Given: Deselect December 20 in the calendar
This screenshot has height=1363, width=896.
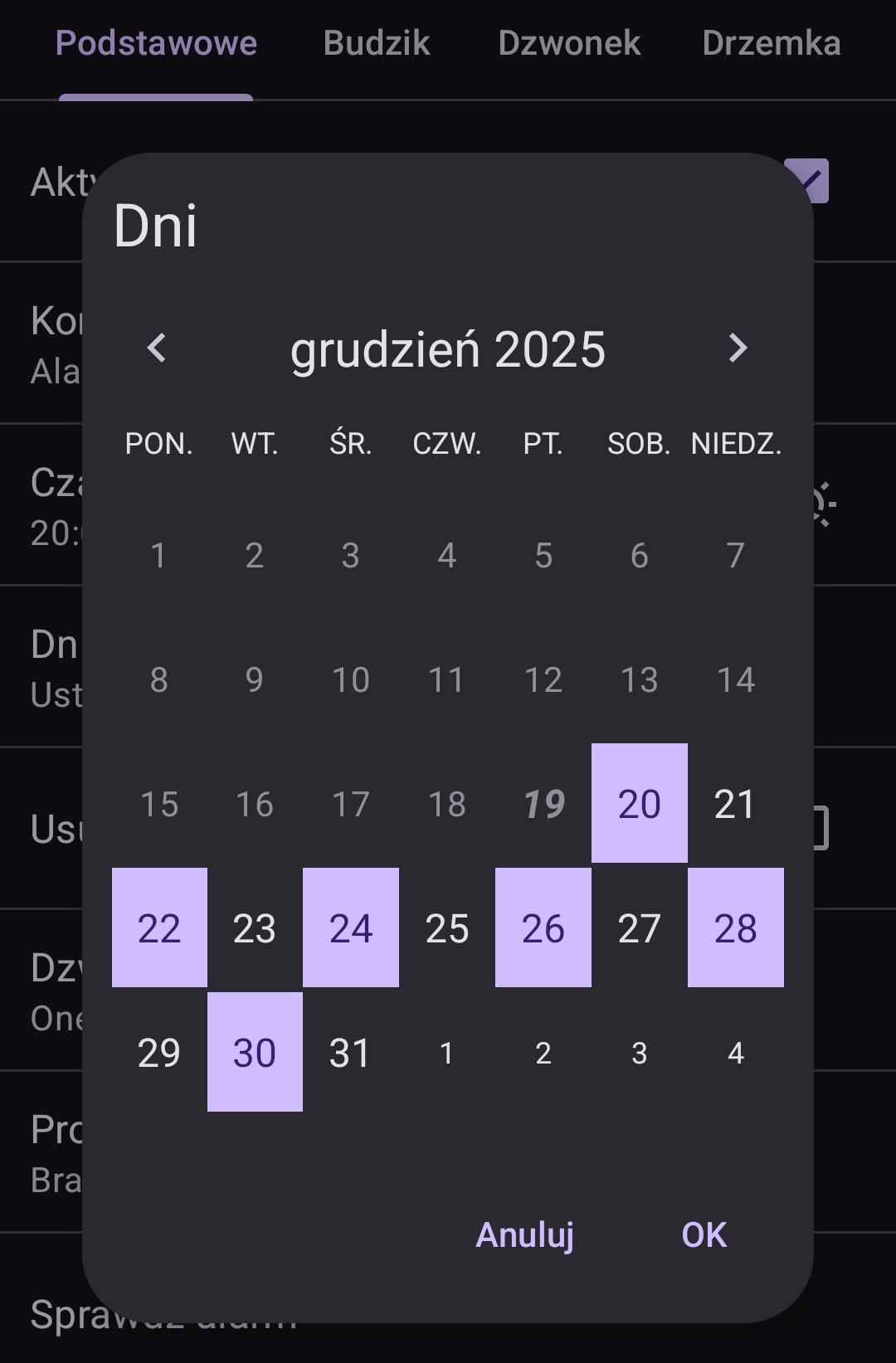Looking at the screenshot, I should 639,803.
